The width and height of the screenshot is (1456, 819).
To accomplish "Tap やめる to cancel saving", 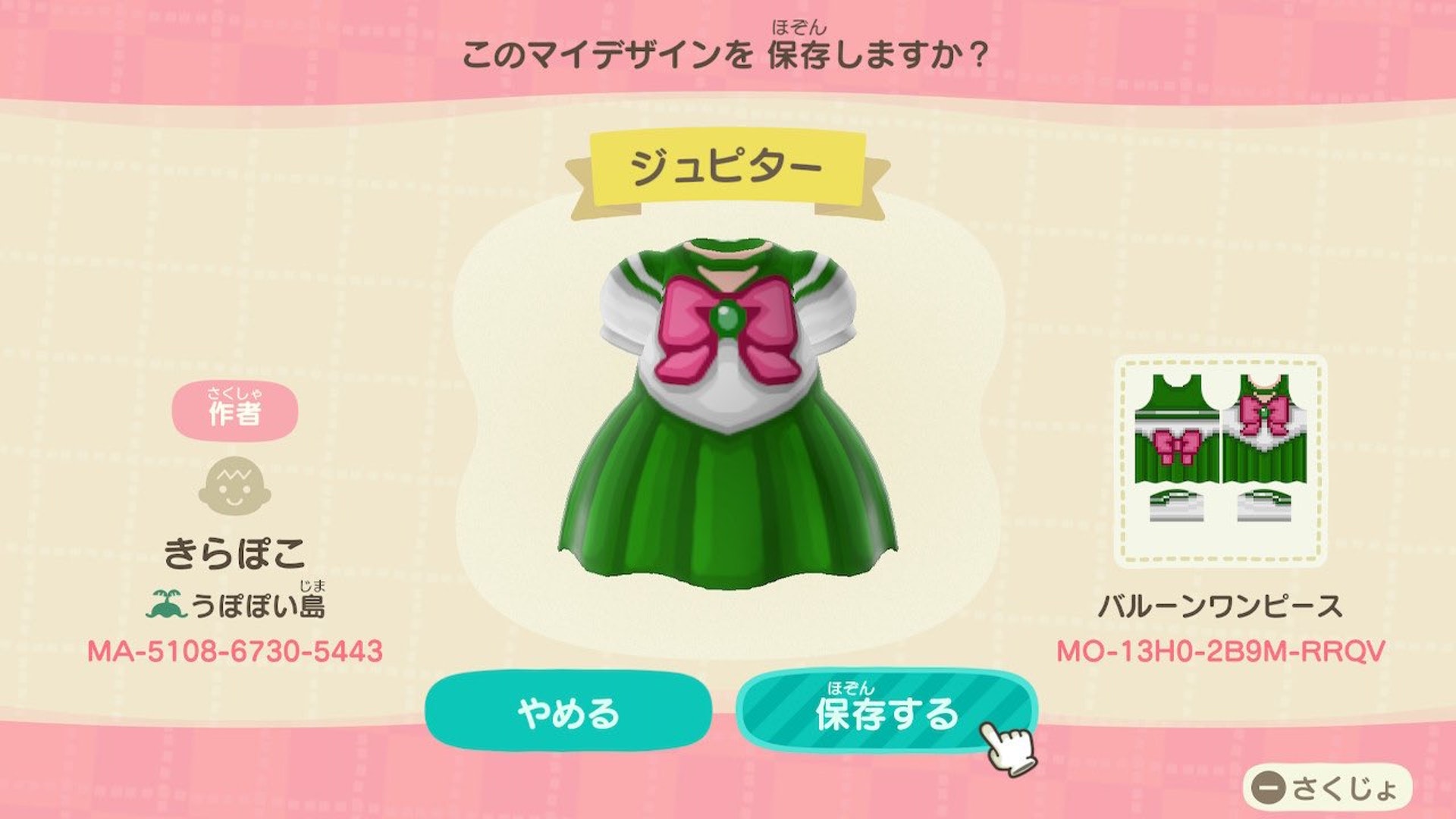I will click(x=568, y=713).
